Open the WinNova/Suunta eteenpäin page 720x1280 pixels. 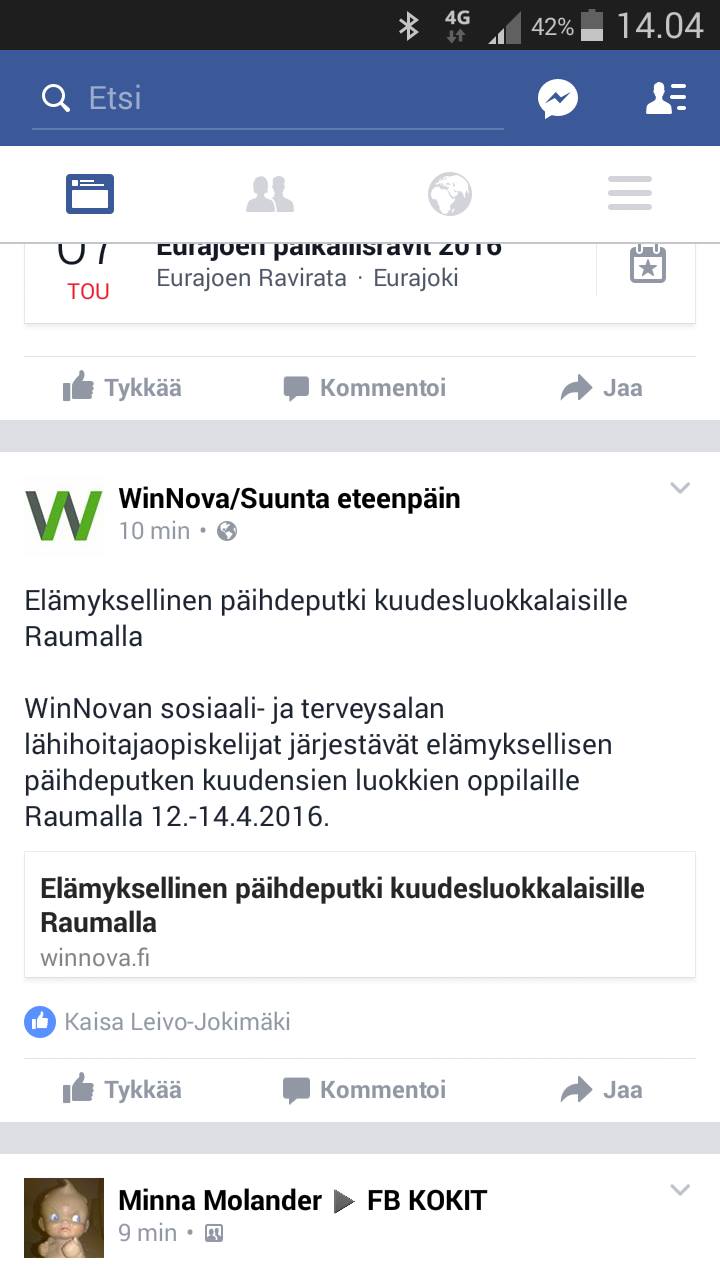coord(289,498)
